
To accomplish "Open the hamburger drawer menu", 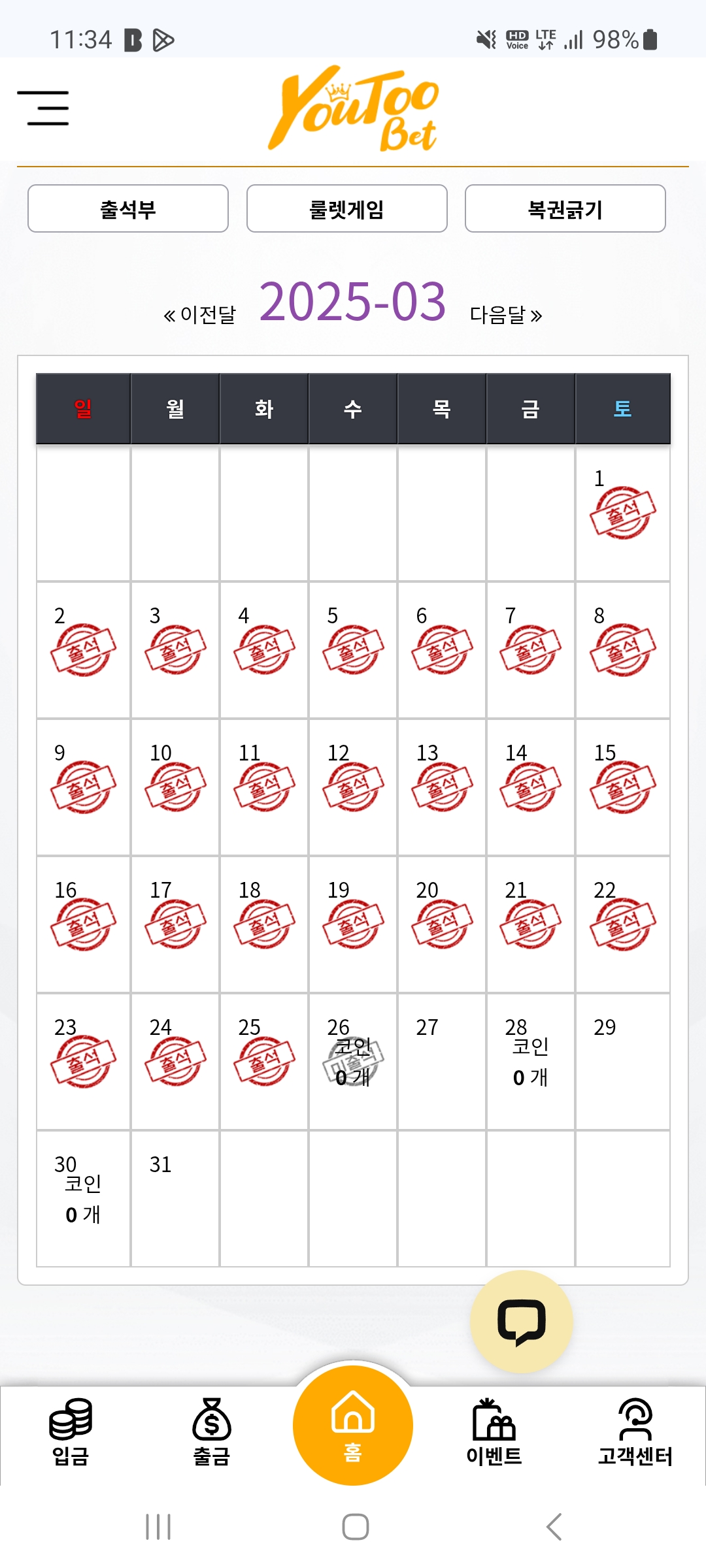I will click(43, 108).
